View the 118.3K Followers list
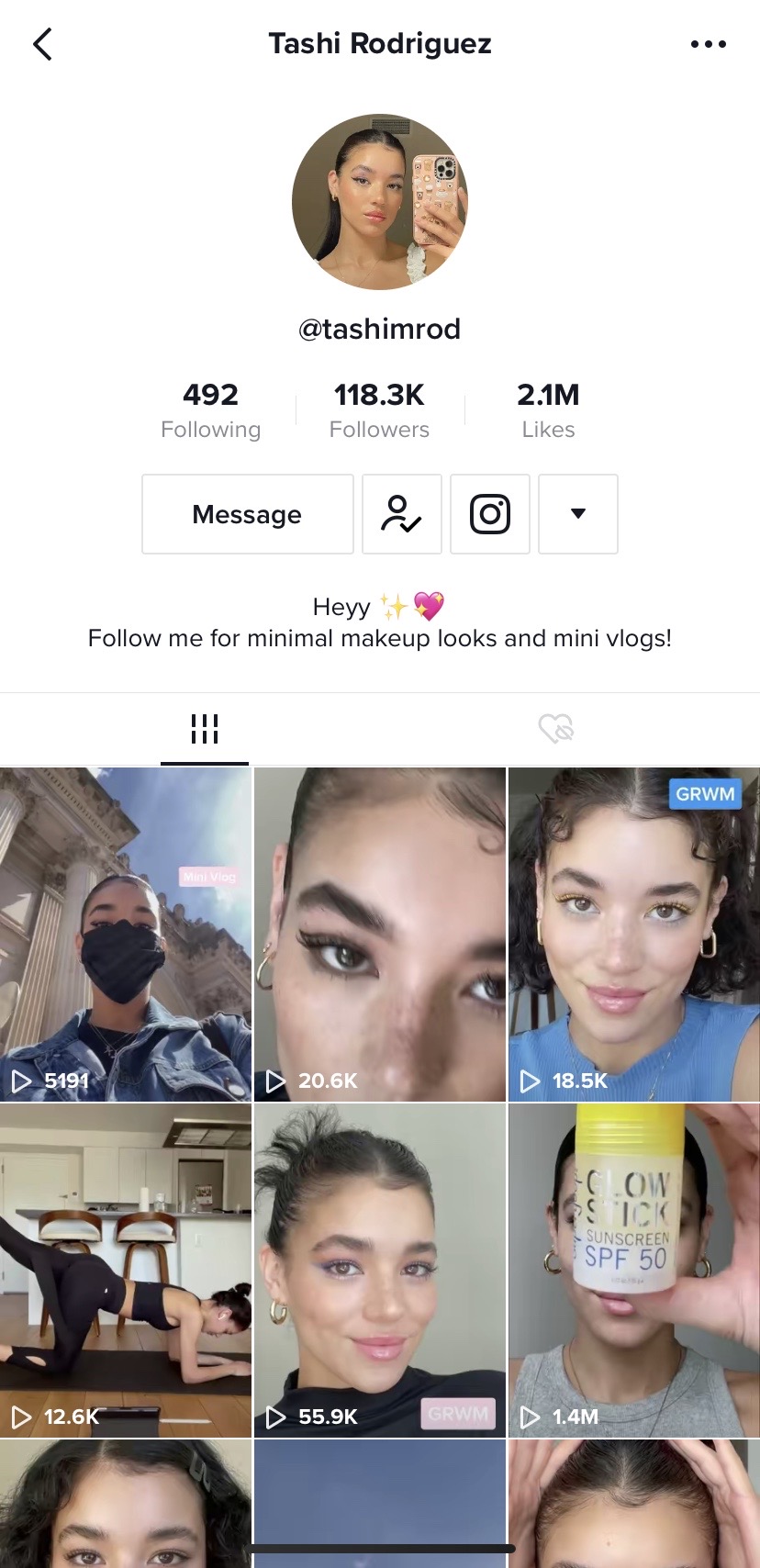 click(x=379, y=410)
